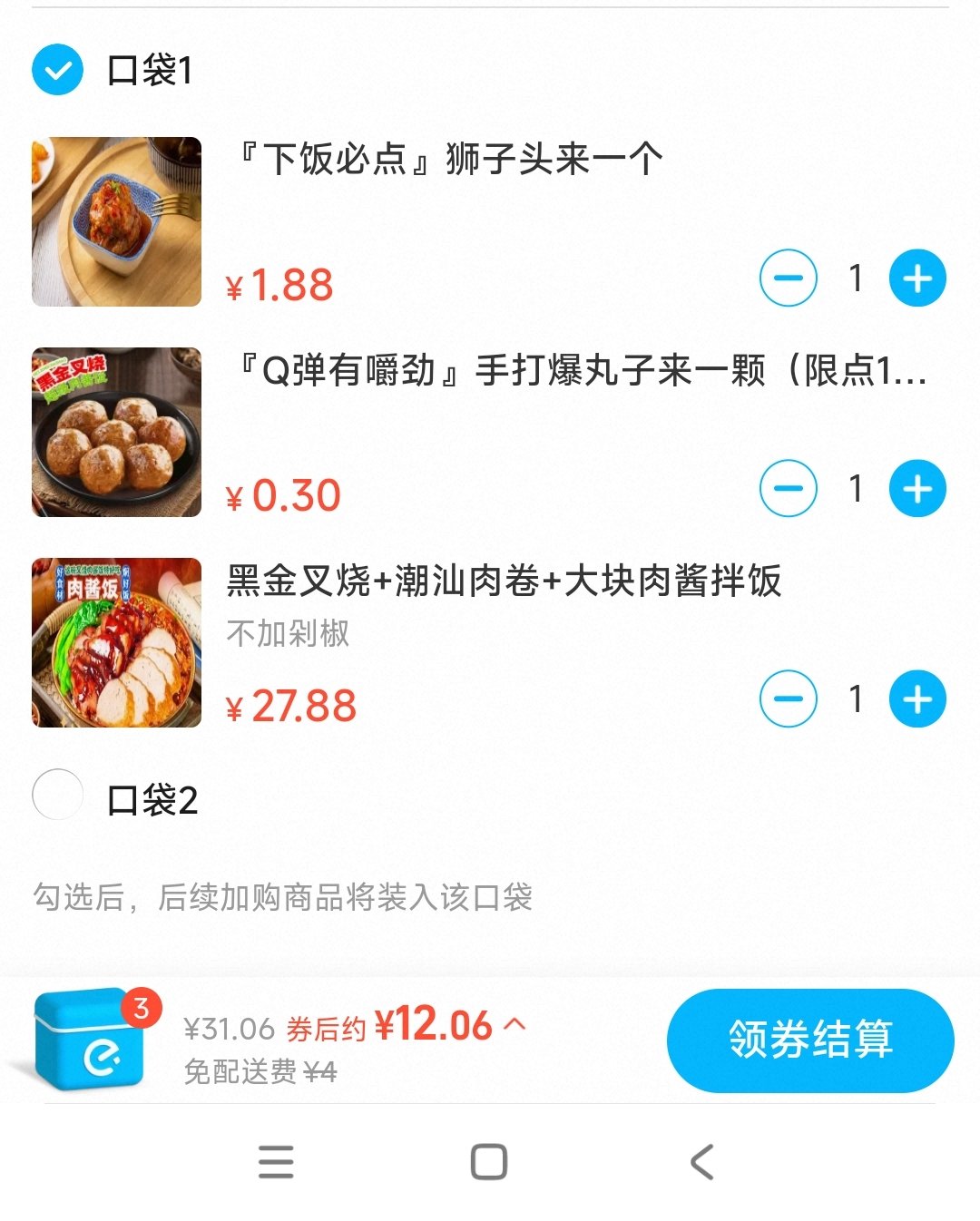Select the 口袋2 option
980x1221 pixels.
57,795
